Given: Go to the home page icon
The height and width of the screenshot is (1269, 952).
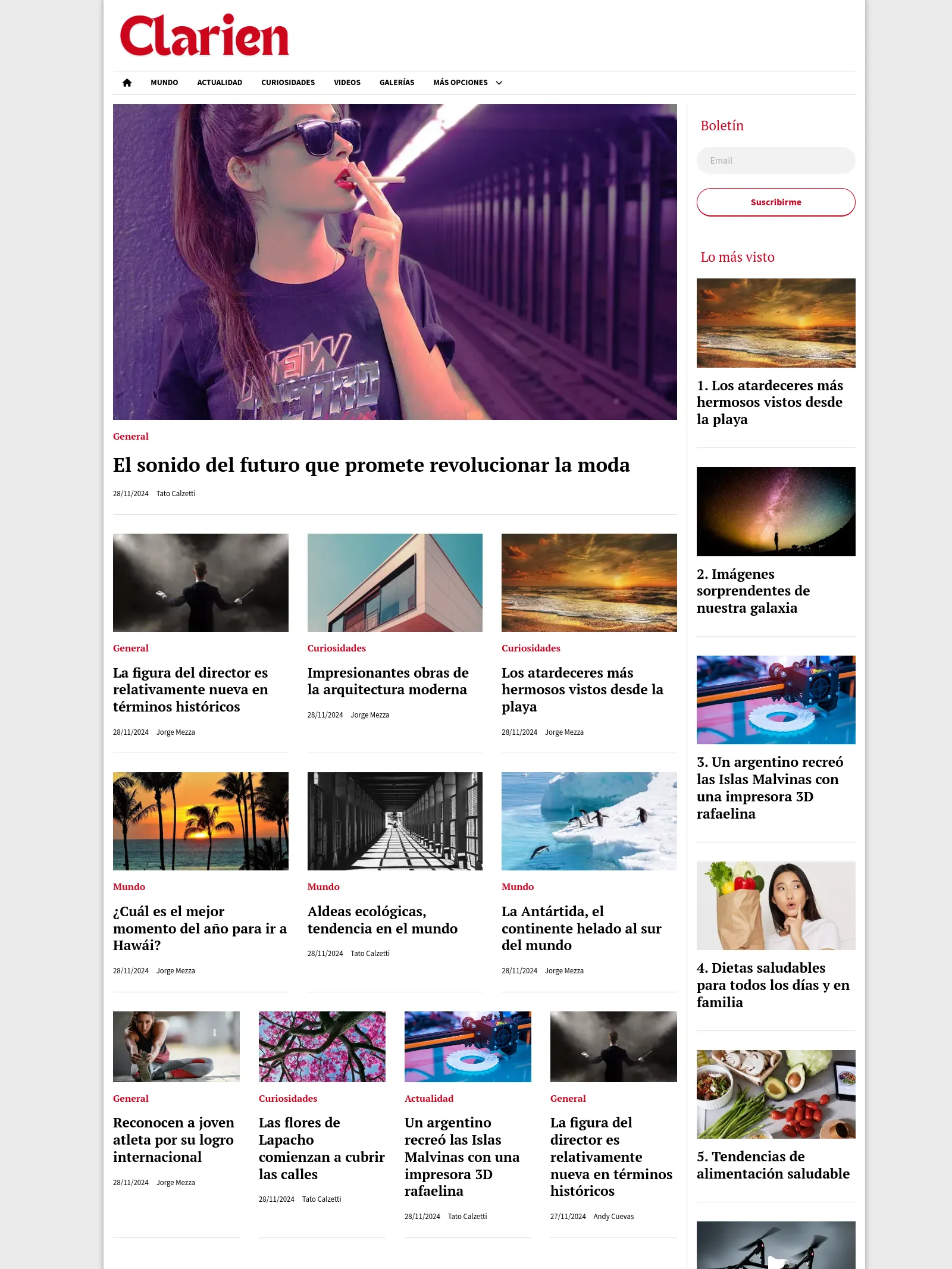Looking at the screenshot, I should [x=127, y=83].
